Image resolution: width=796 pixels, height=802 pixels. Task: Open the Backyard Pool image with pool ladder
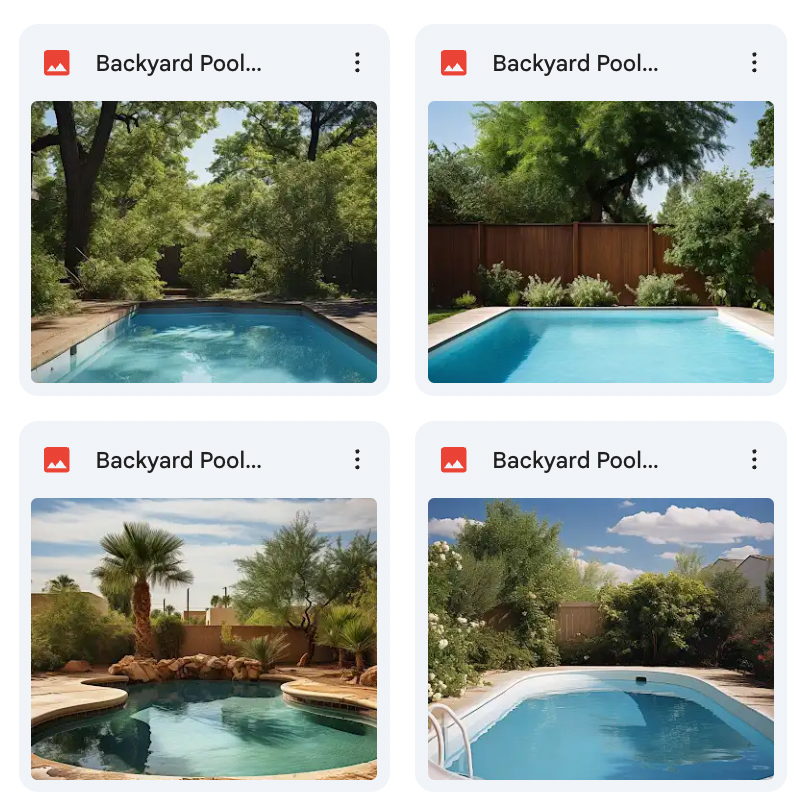tap(600, 638)
